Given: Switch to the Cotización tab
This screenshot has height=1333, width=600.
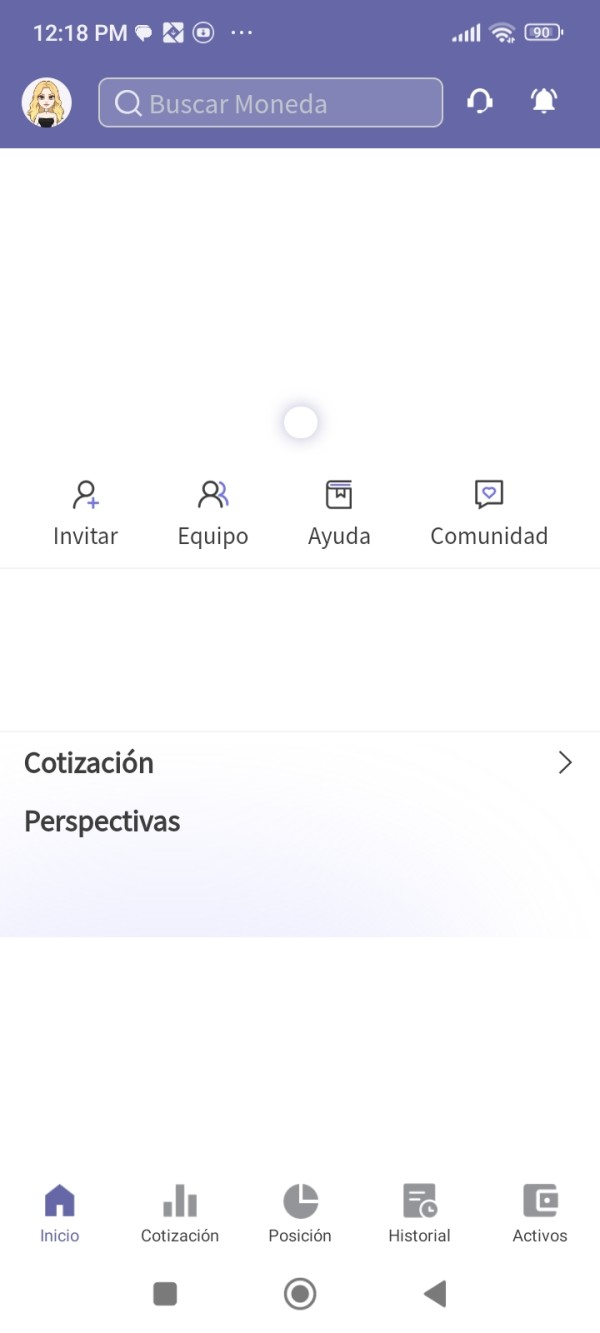Looking at the screenshot, I should (x=180, y=1212).
